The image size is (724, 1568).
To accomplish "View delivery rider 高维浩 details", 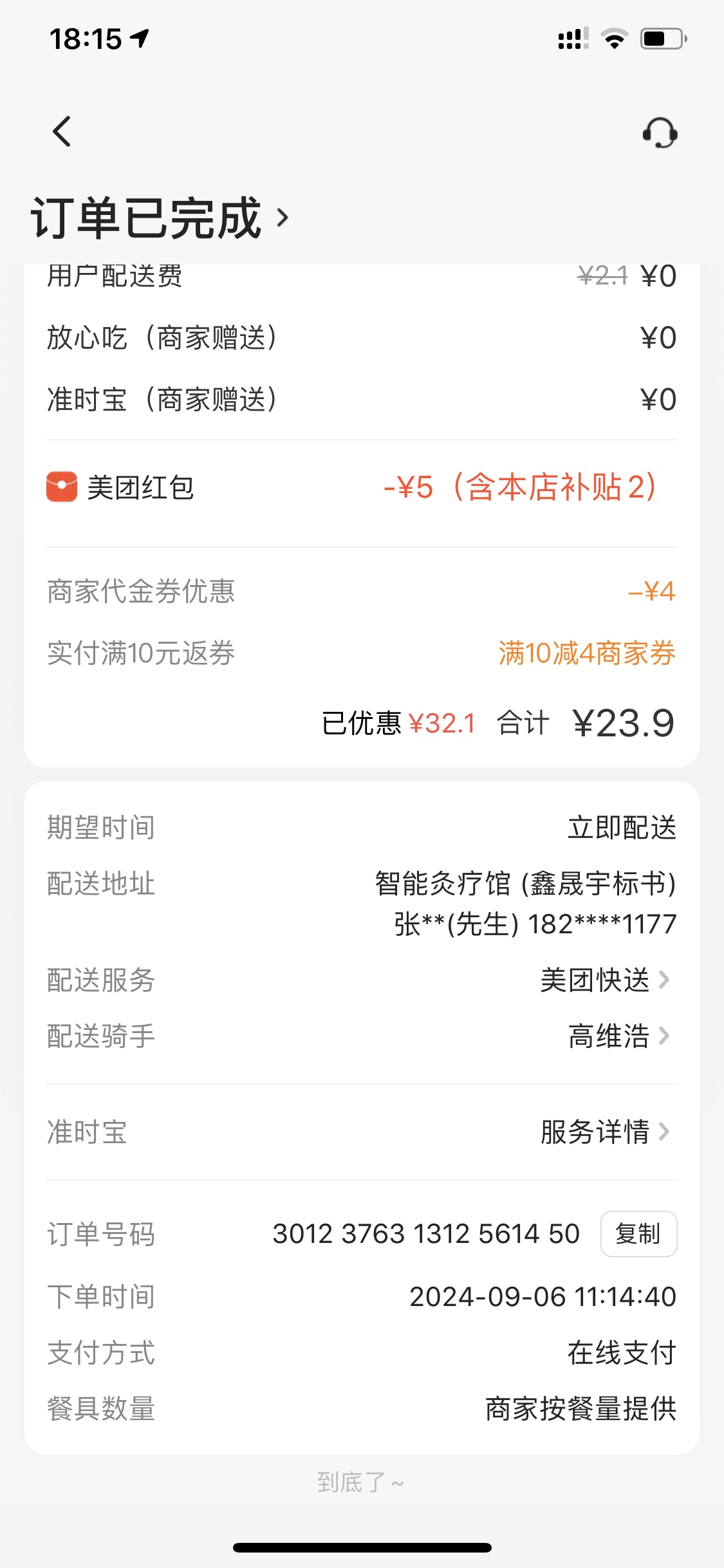I will pos(618,1036).
